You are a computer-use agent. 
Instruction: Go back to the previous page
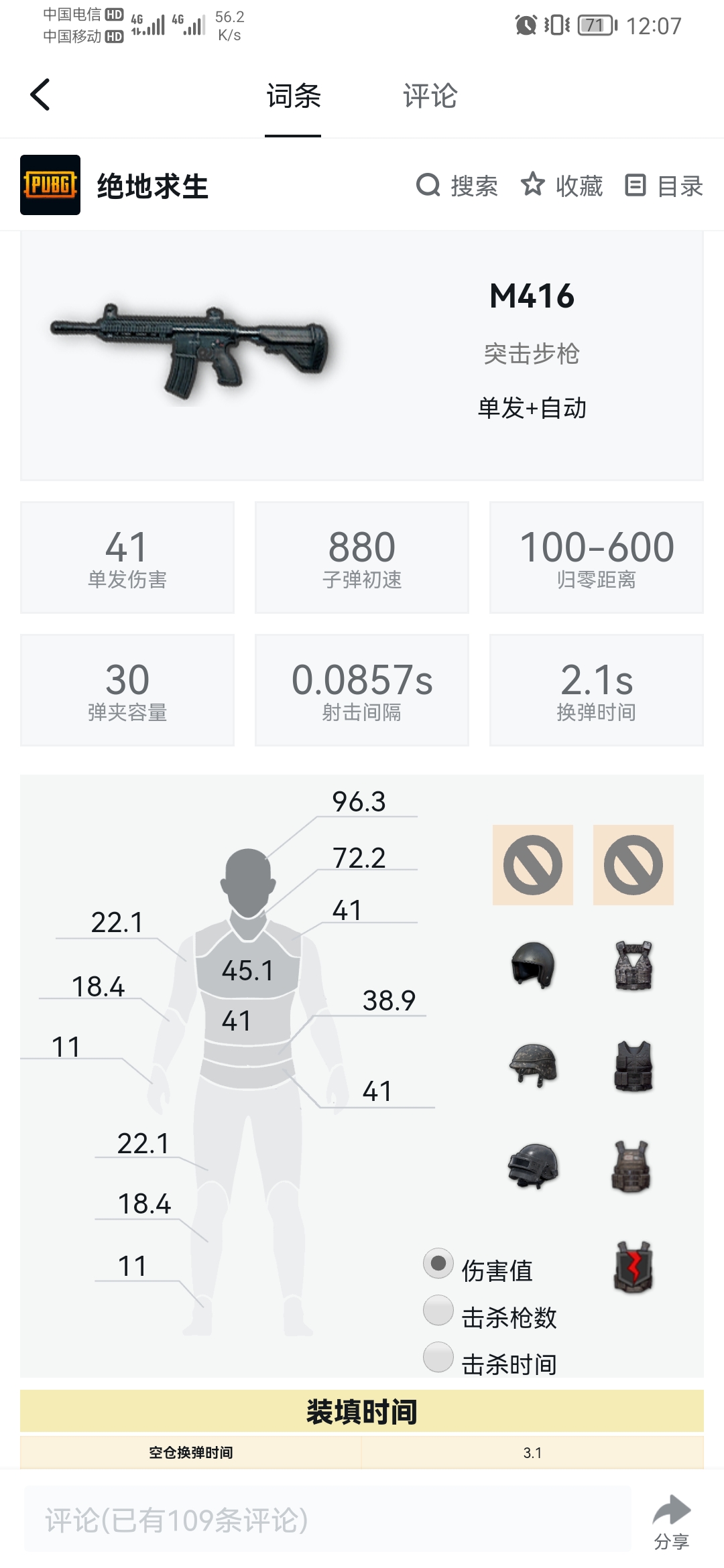(x=40, y=94)
